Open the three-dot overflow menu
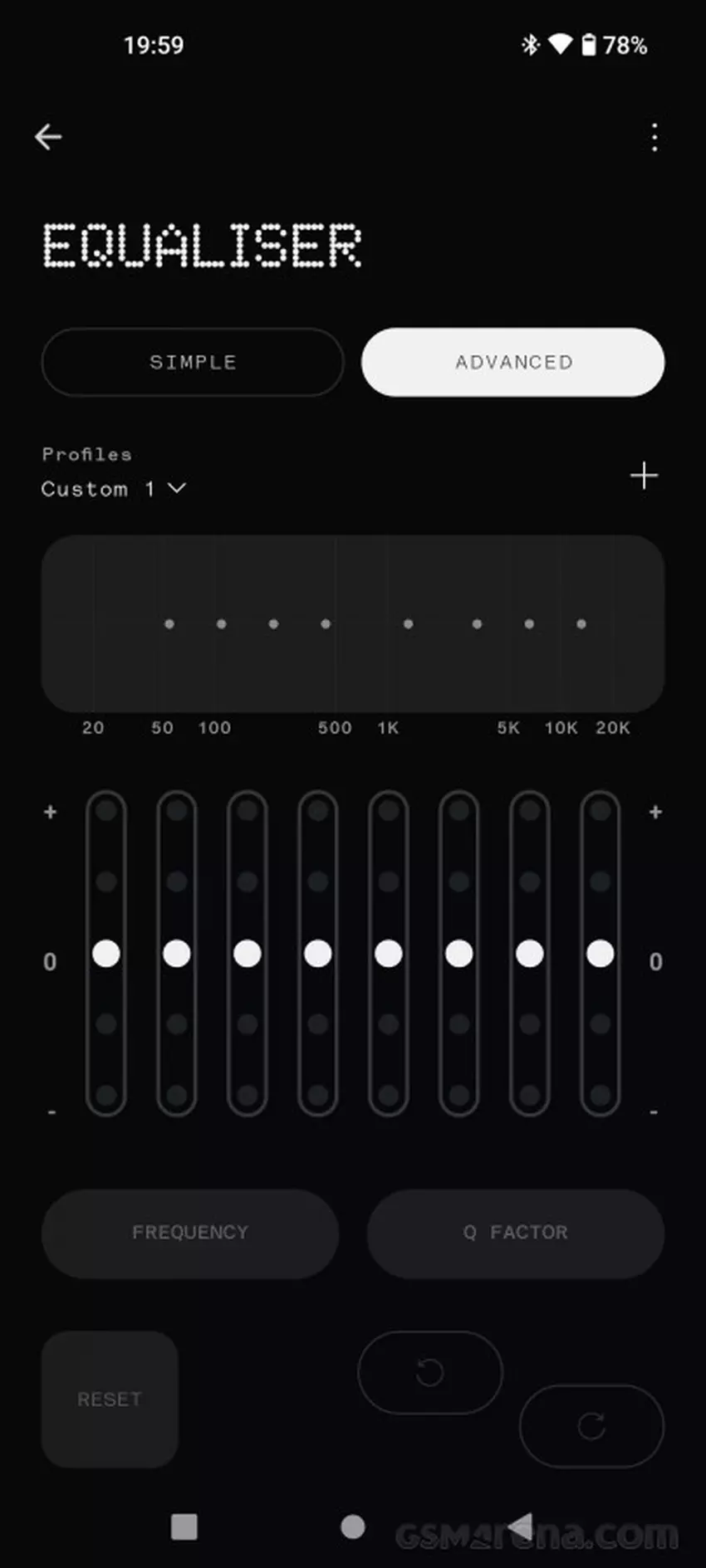This screenshot has height=1568, width=706. [x=655, y=137]
